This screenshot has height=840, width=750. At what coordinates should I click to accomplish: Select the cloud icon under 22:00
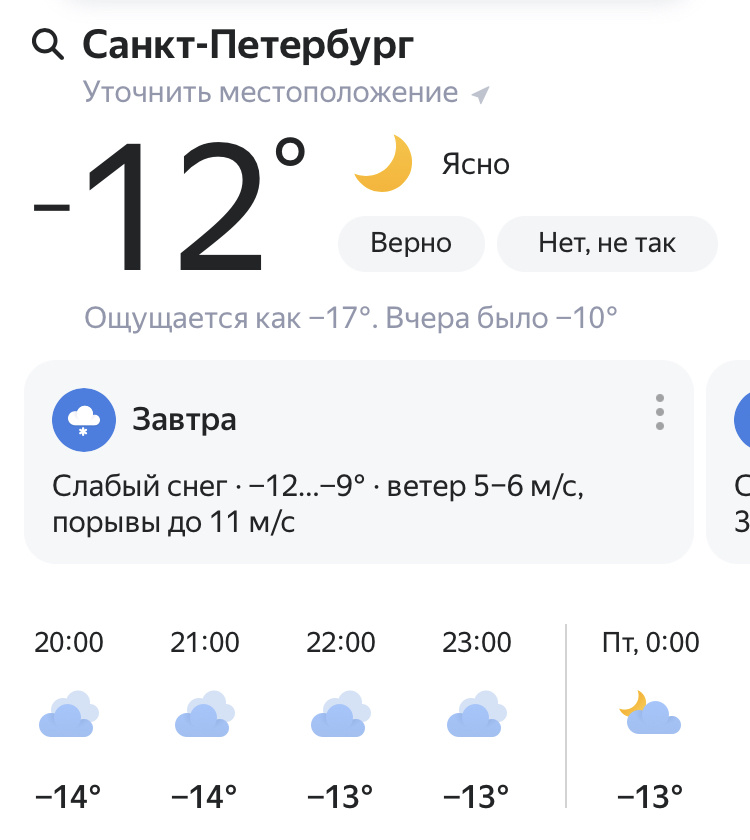(x=340, y=712)
